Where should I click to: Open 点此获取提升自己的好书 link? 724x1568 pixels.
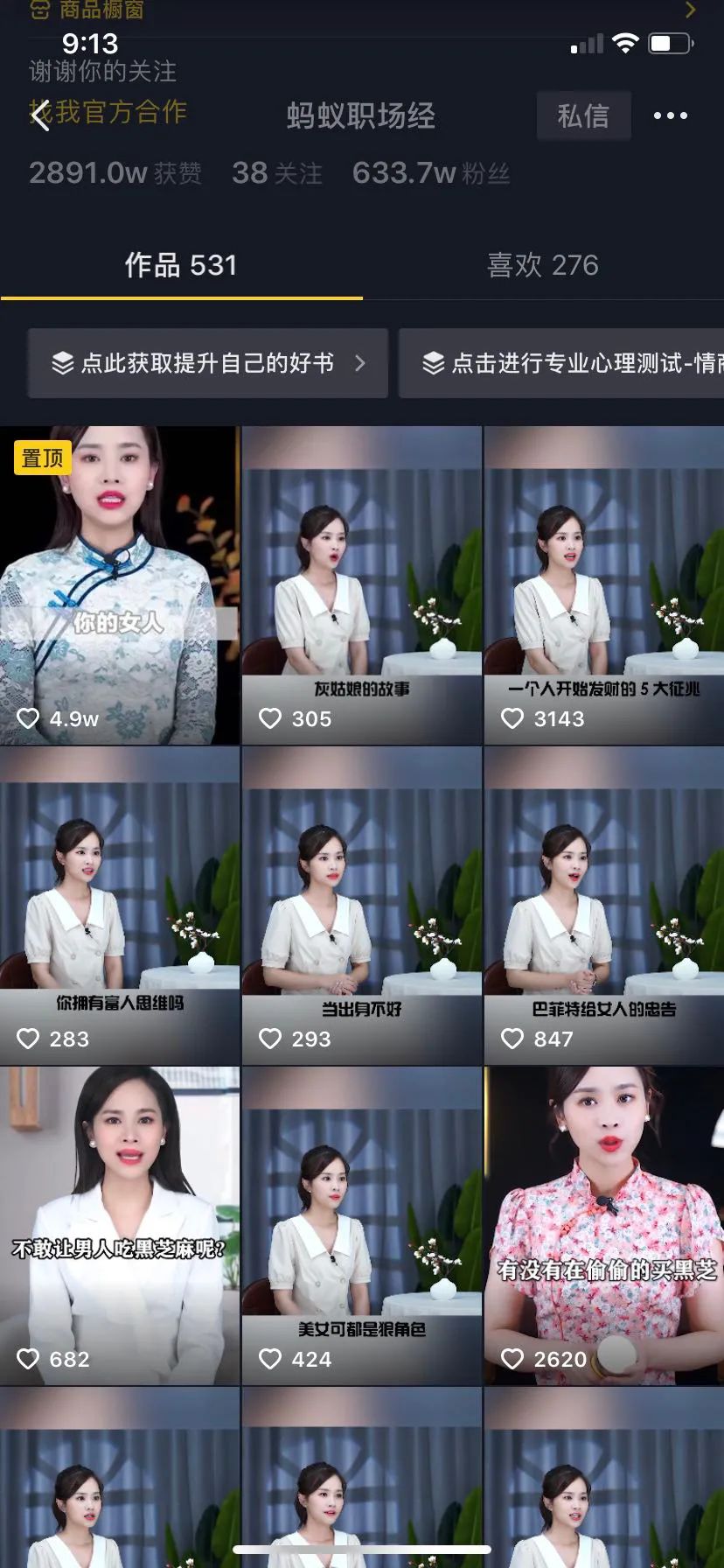[207, 363]
